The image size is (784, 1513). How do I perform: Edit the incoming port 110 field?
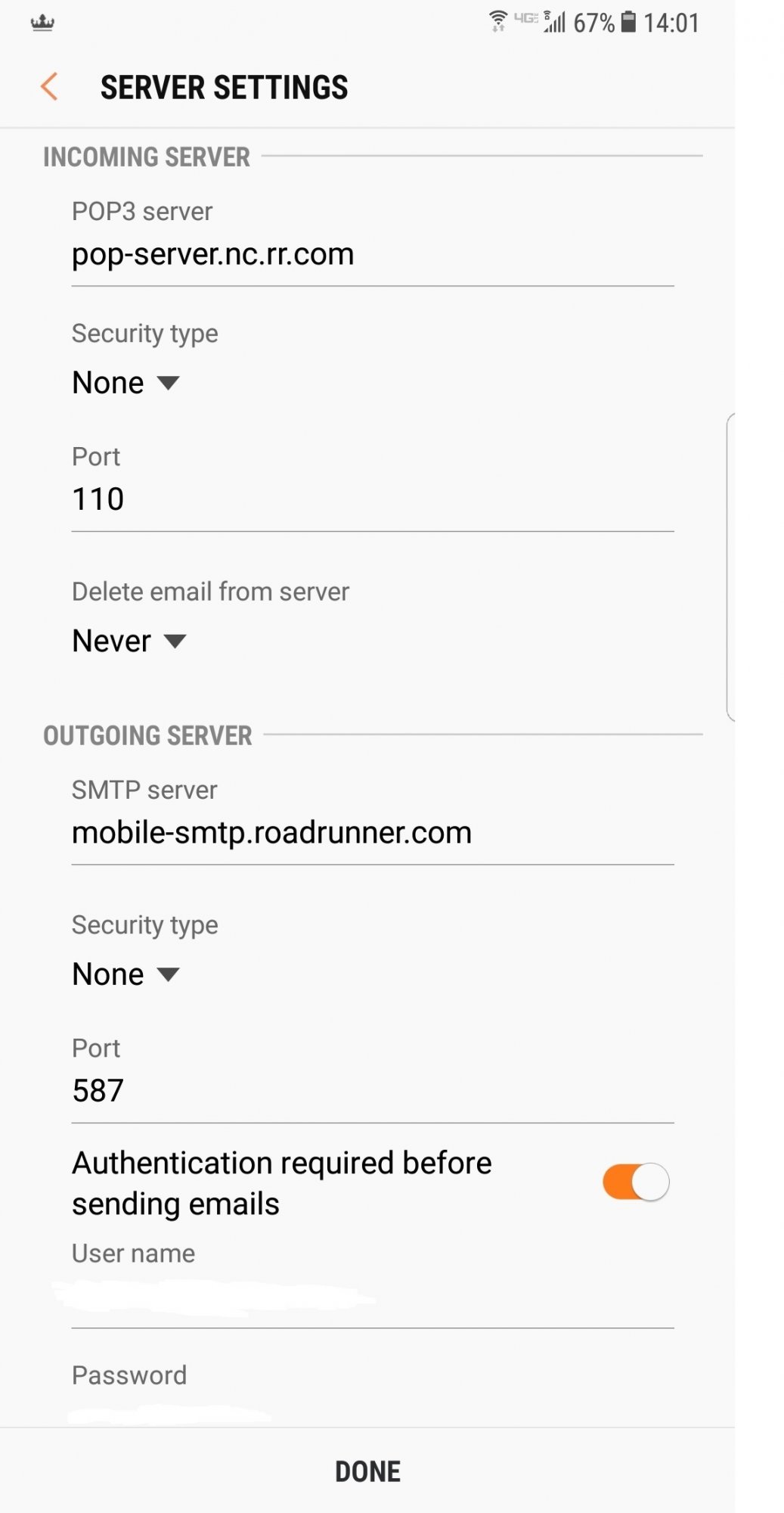pyautogui.click(x=373, y=500)
